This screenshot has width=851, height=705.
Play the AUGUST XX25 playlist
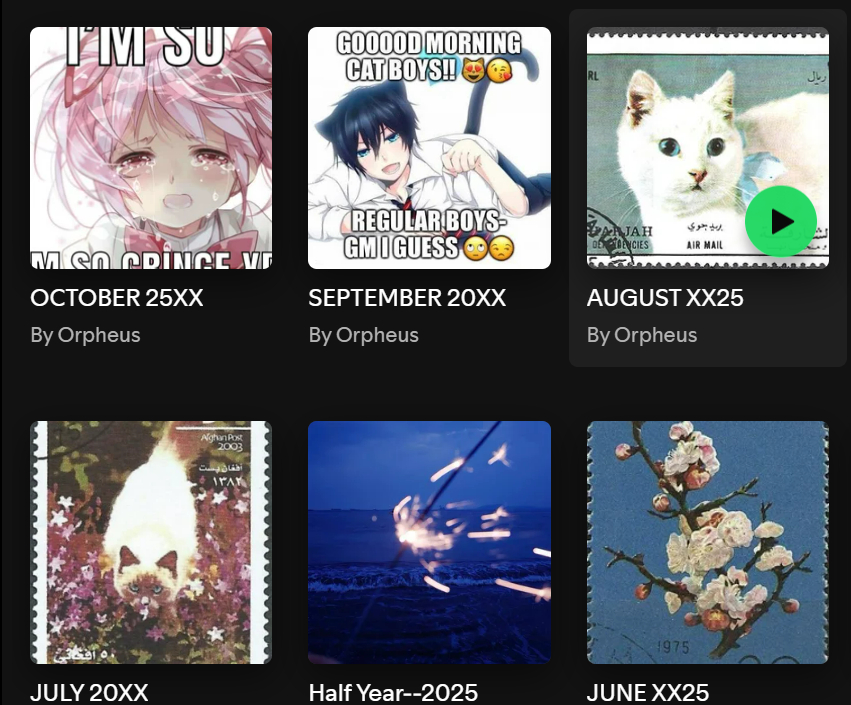coord(780,221)
